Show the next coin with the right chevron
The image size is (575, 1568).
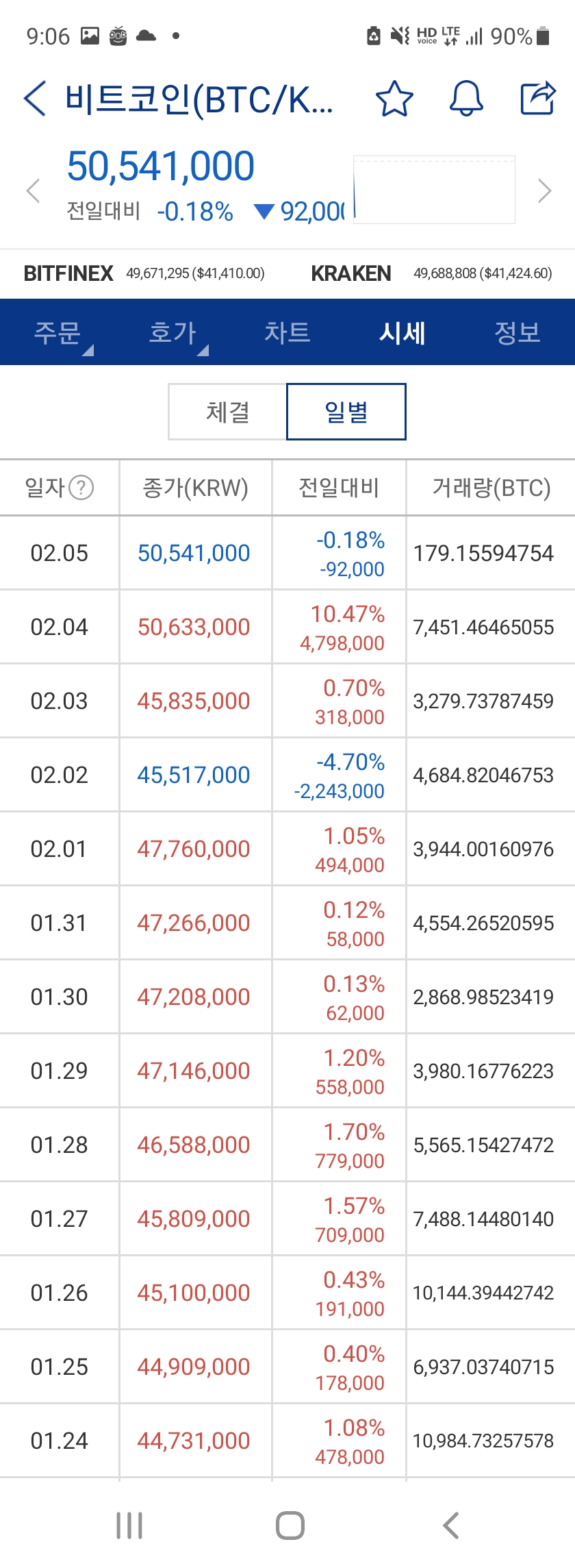[x=544, y=190]
